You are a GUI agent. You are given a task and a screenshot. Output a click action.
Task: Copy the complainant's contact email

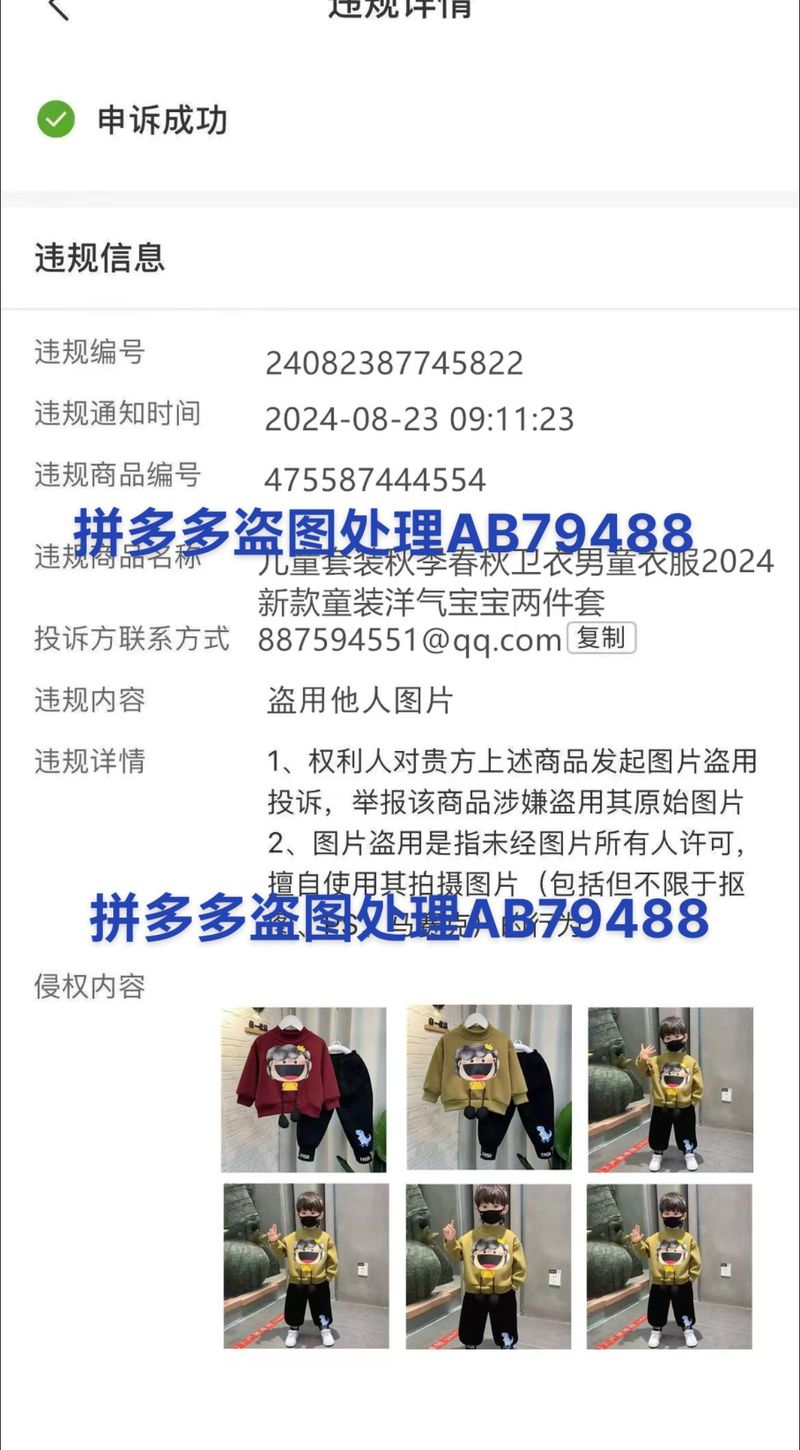[x=601, y=638]
